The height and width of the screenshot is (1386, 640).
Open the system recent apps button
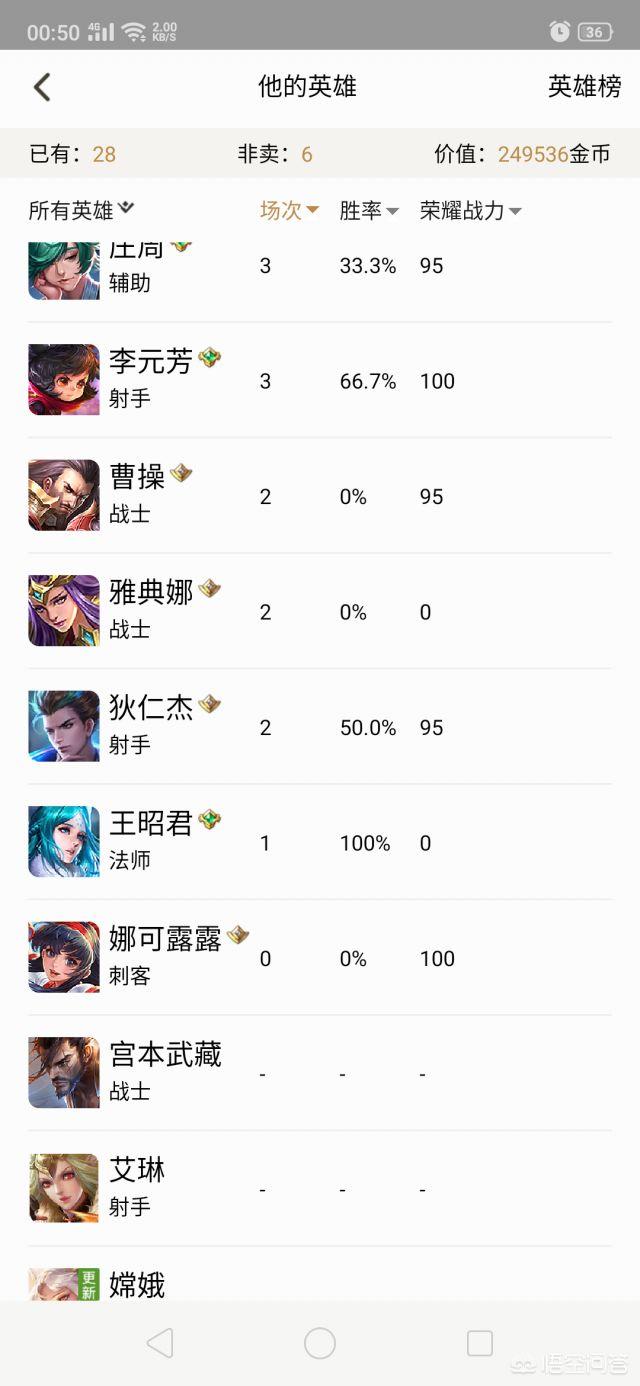pyautogui.click(x=480, y=1343)
